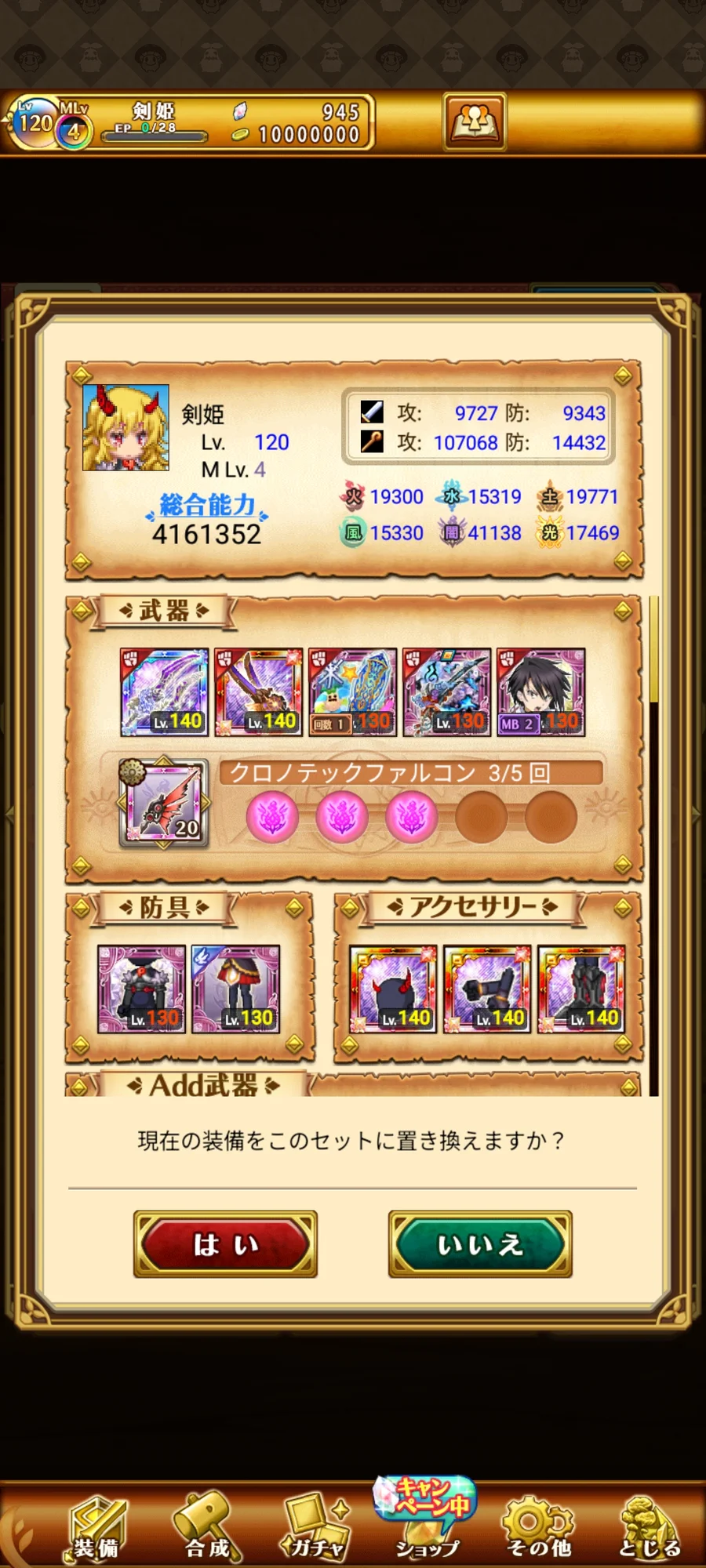
Task: Switch to the 合成 tab
Action: 206,1528
